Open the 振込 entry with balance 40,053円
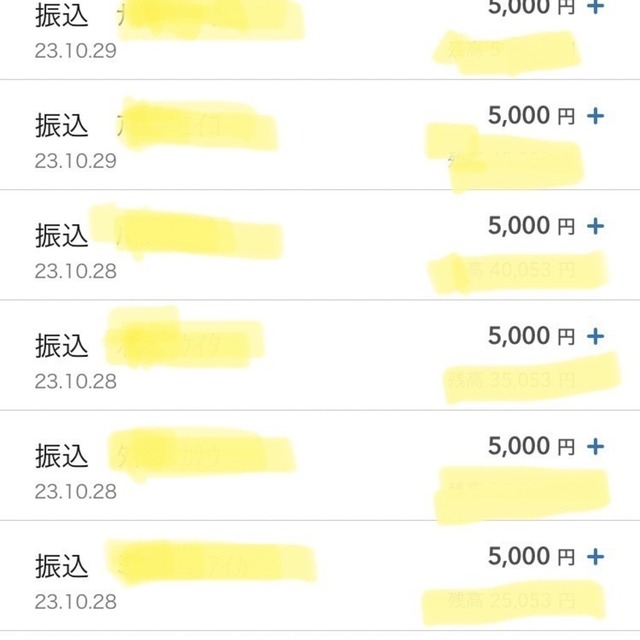 (x=320, y=245)
